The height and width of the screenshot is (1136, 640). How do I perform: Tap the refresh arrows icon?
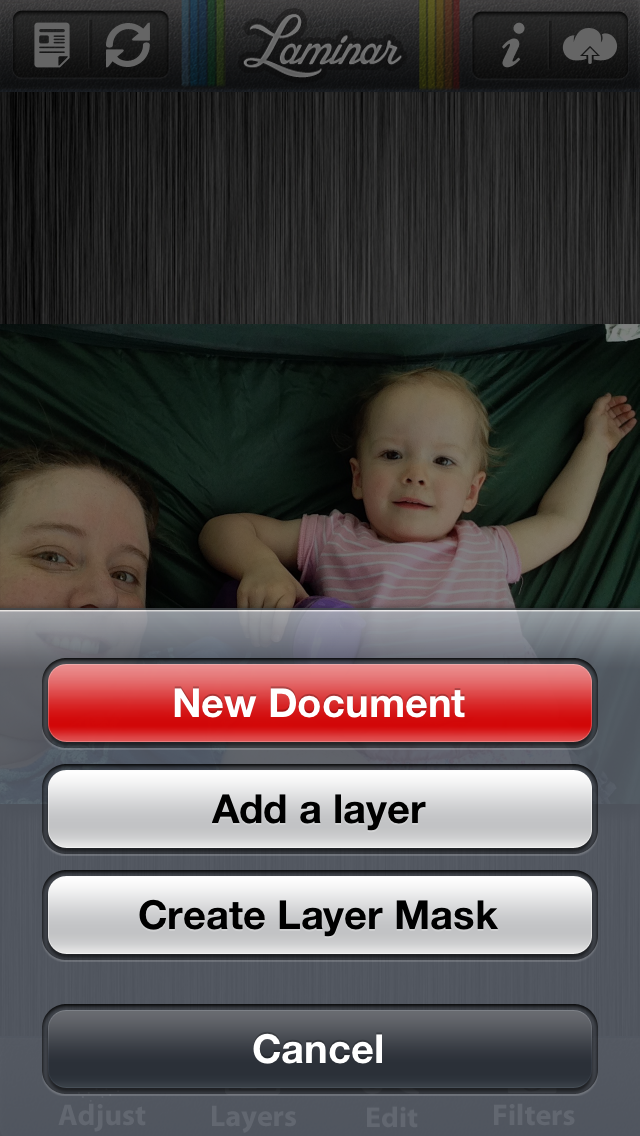pyautogui.click(x=128, y=45)
